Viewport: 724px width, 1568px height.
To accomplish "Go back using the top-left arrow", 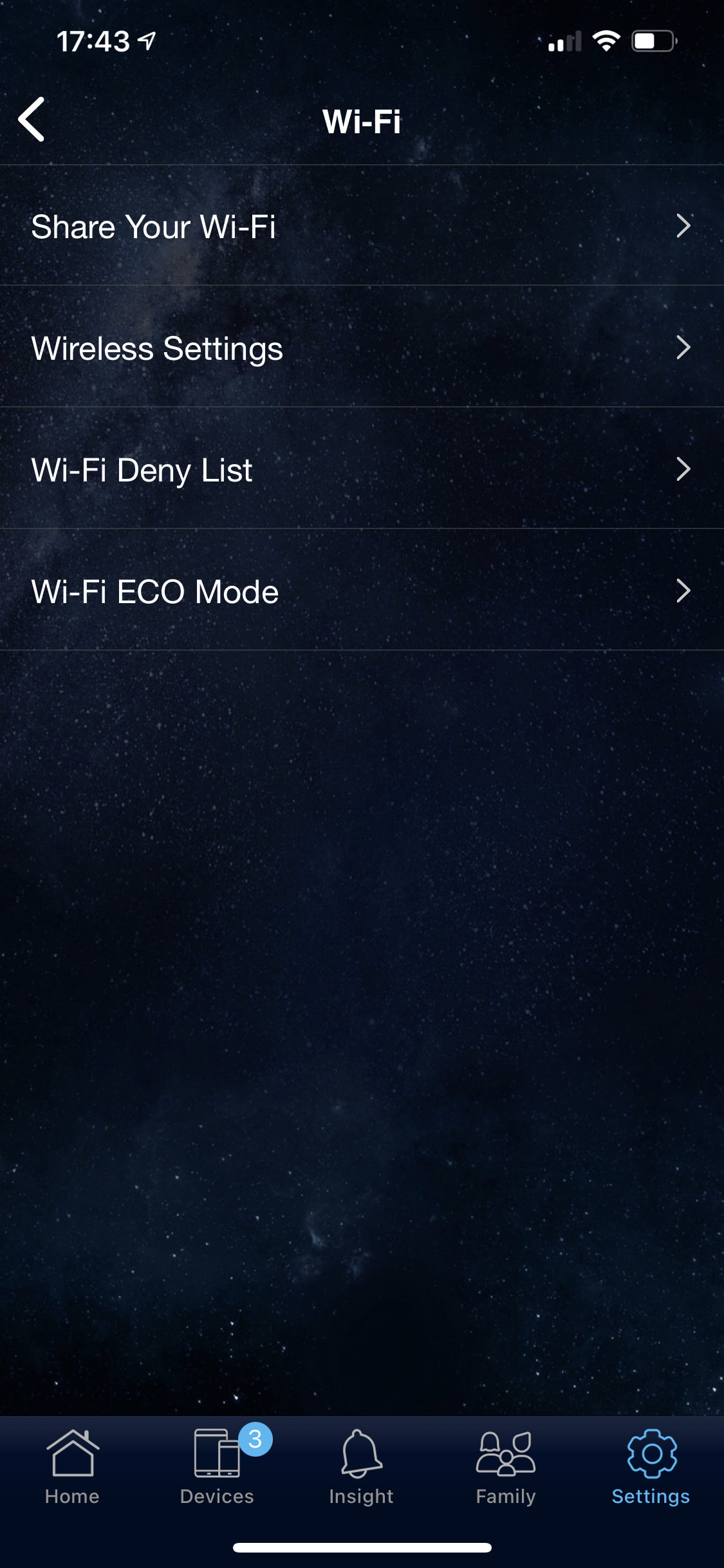I will tap(32, 120).
